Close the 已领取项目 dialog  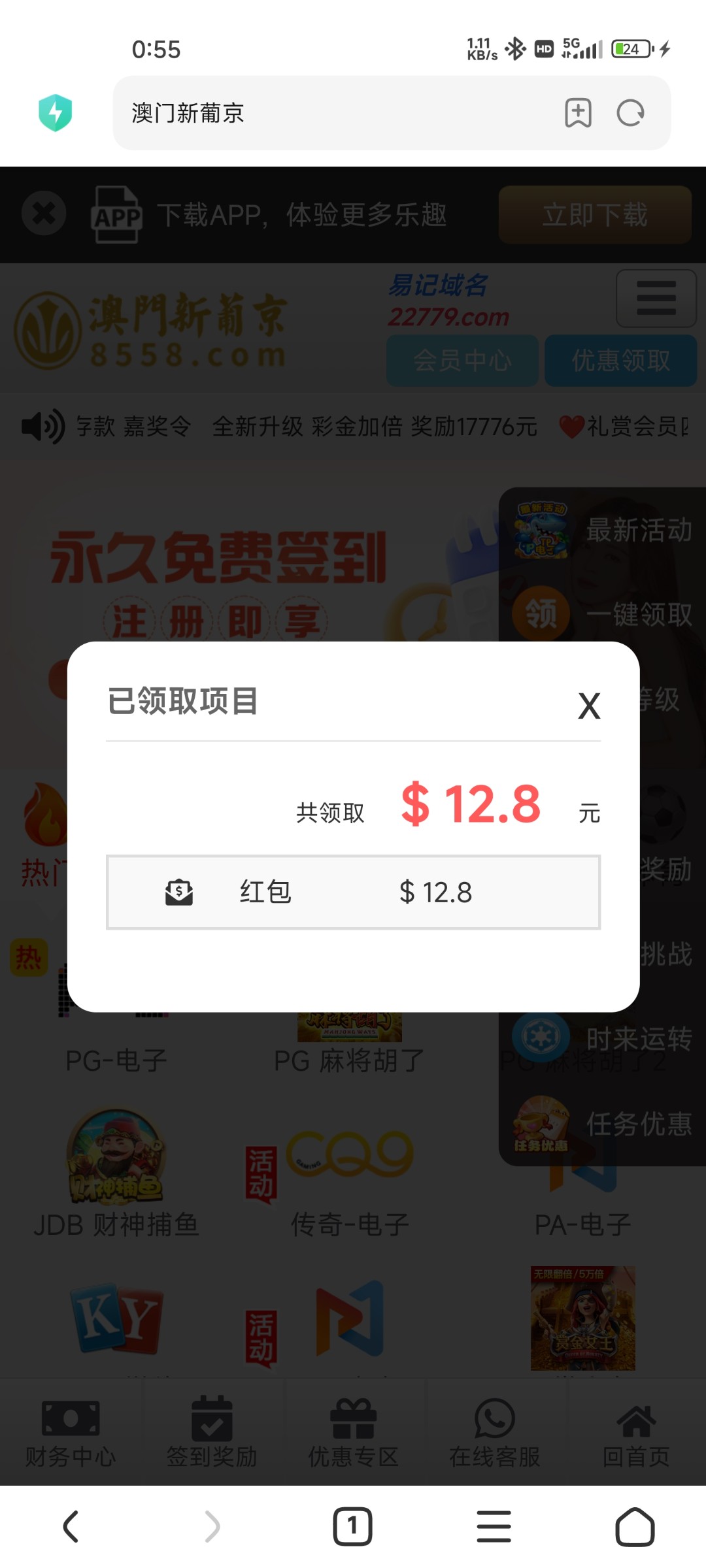click(589, 706)
